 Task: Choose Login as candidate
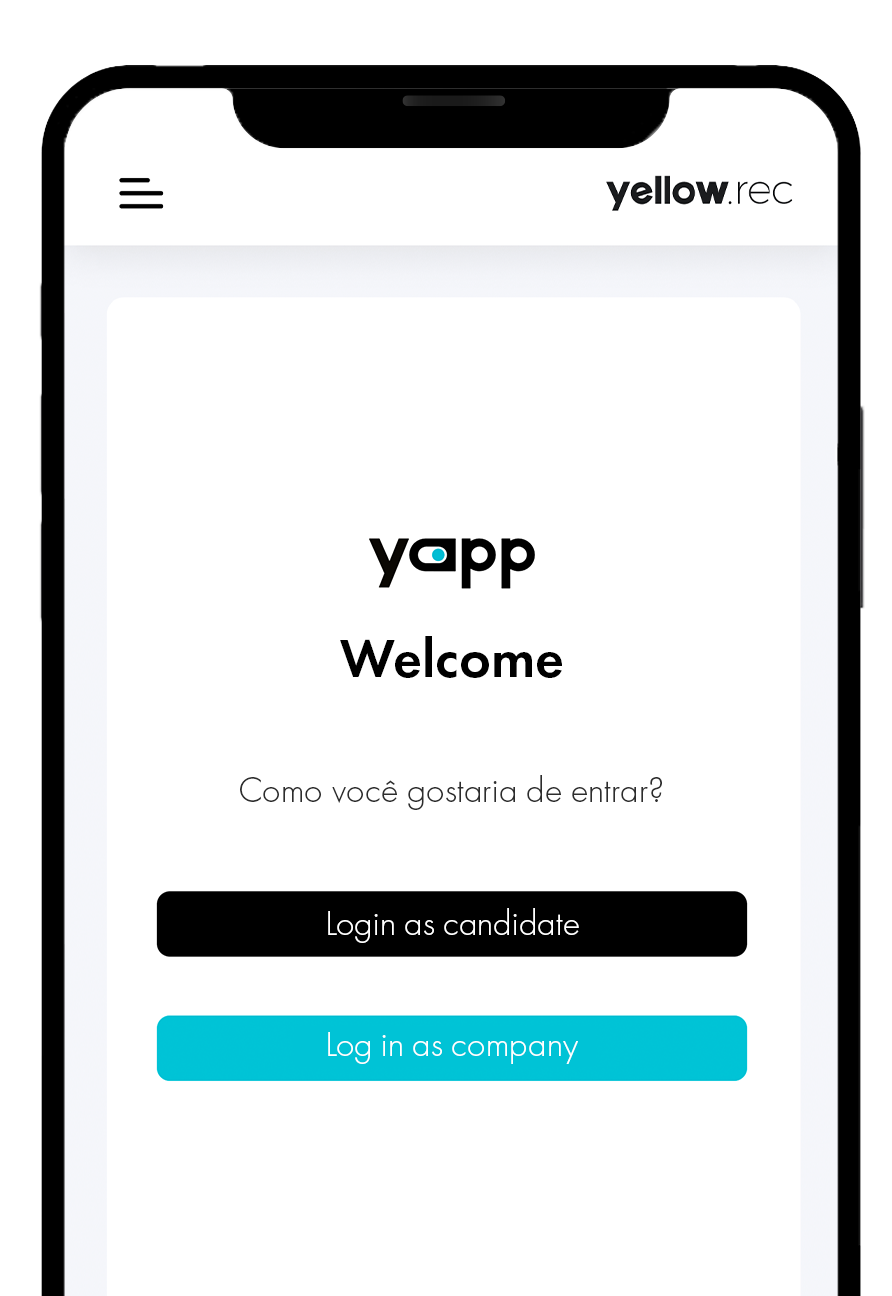pyautogui.click(x=451, y=924)
